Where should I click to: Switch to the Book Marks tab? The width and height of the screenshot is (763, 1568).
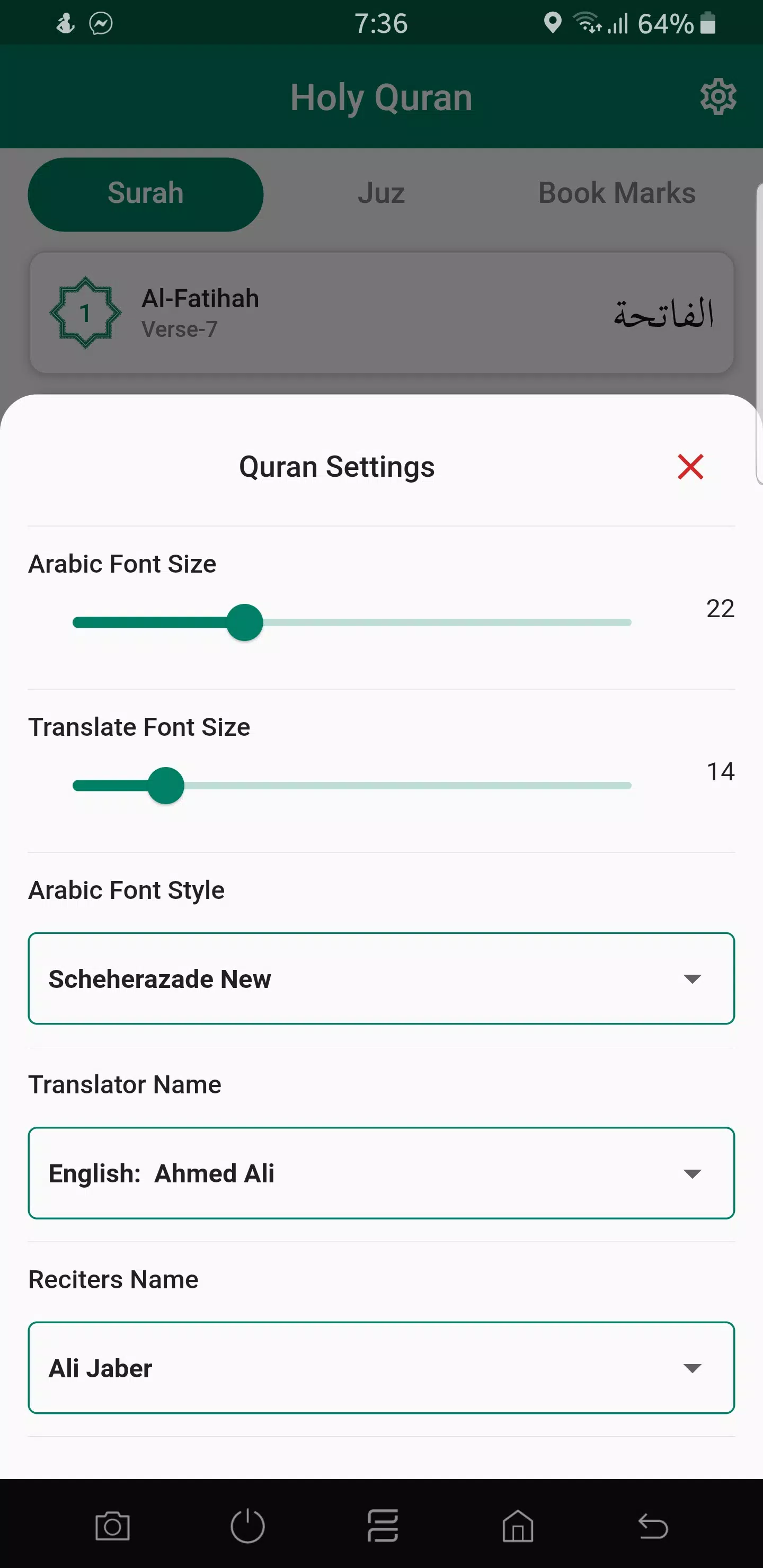click(x=617, y=193)
